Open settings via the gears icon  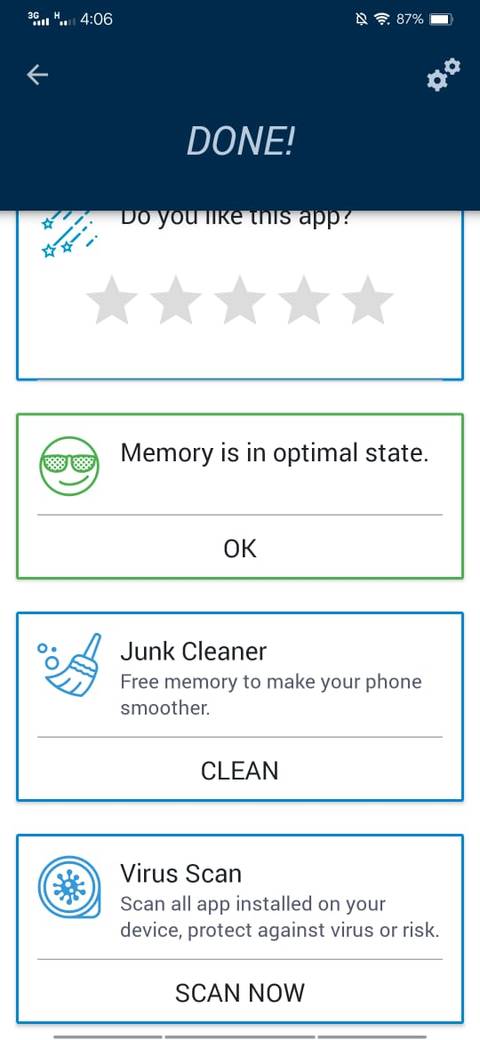point(443,74)
